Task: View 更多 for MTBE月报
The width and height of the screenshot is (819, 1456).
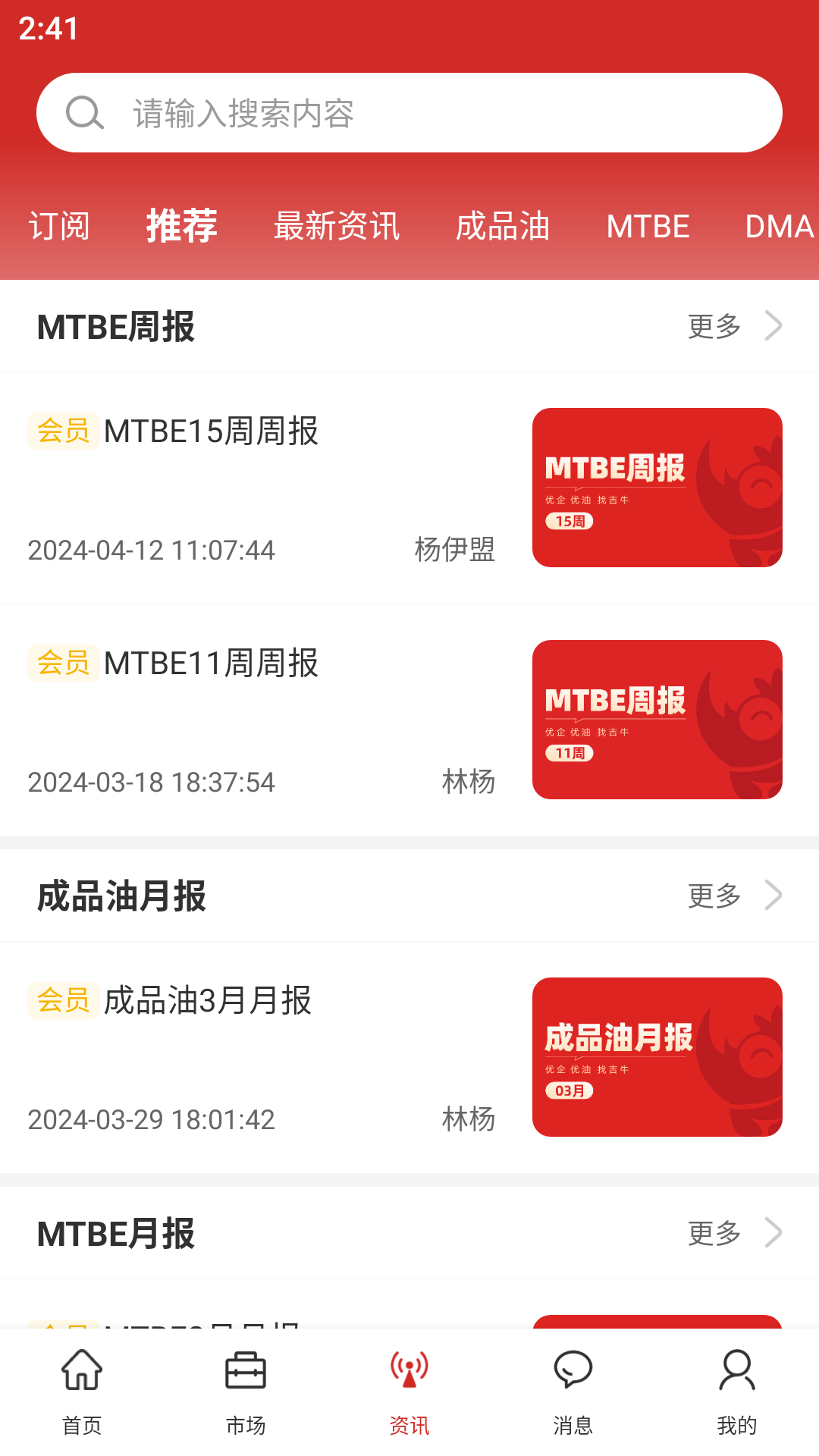Action: (x=734, y=1233)
